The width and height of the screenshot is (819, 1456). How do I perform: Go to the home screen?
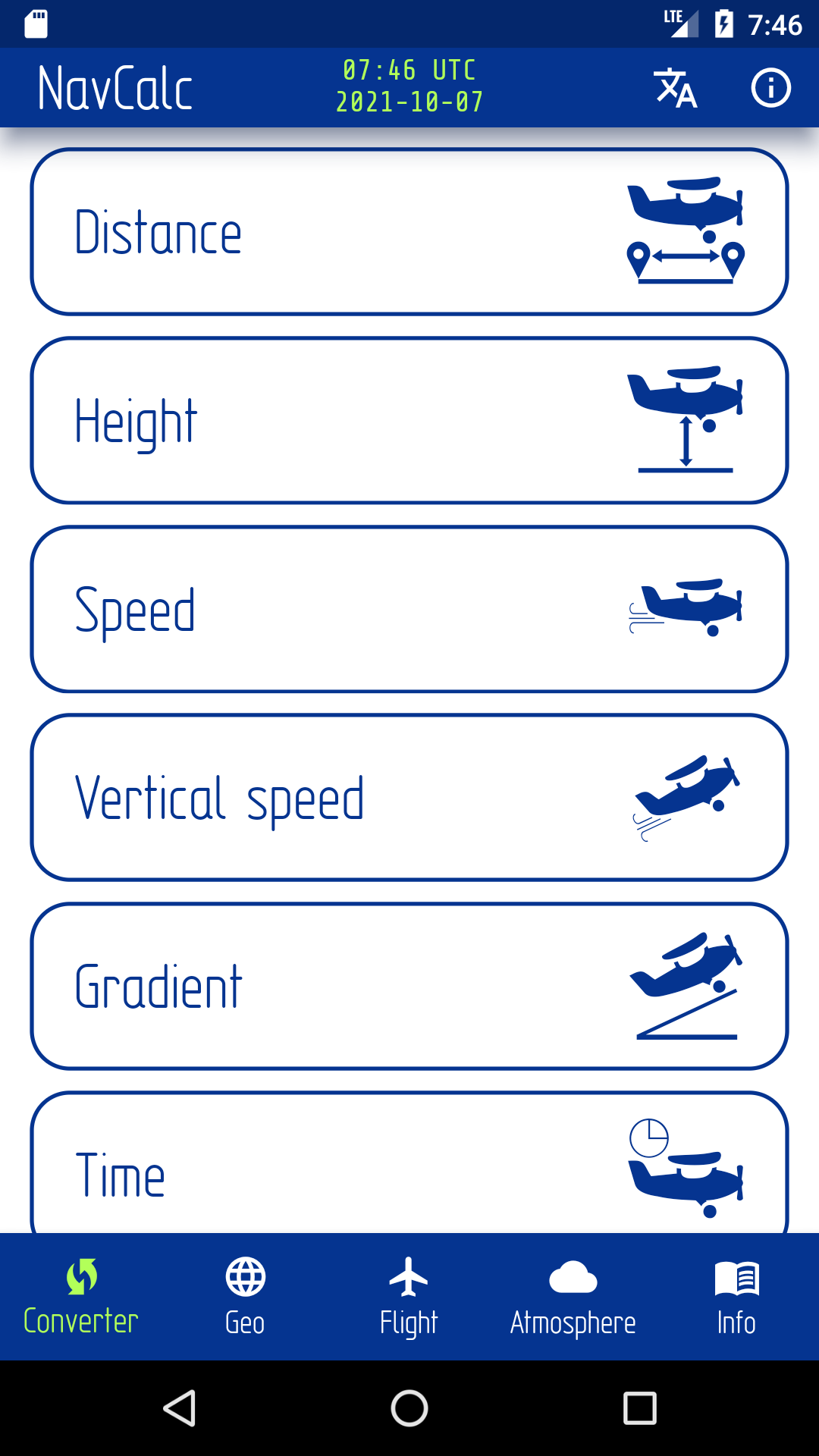pos(409,1408)
